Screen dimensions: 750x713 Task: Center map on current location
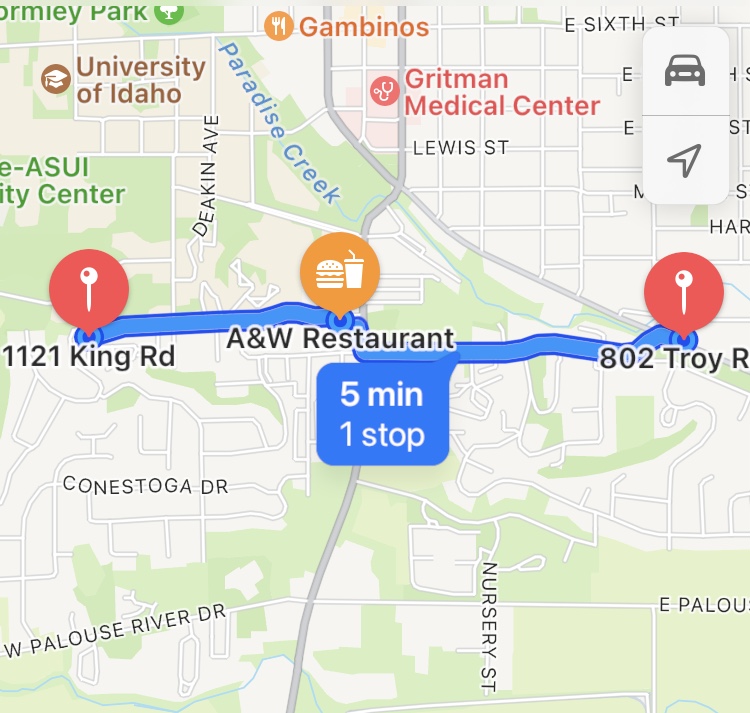coord(685,160)
